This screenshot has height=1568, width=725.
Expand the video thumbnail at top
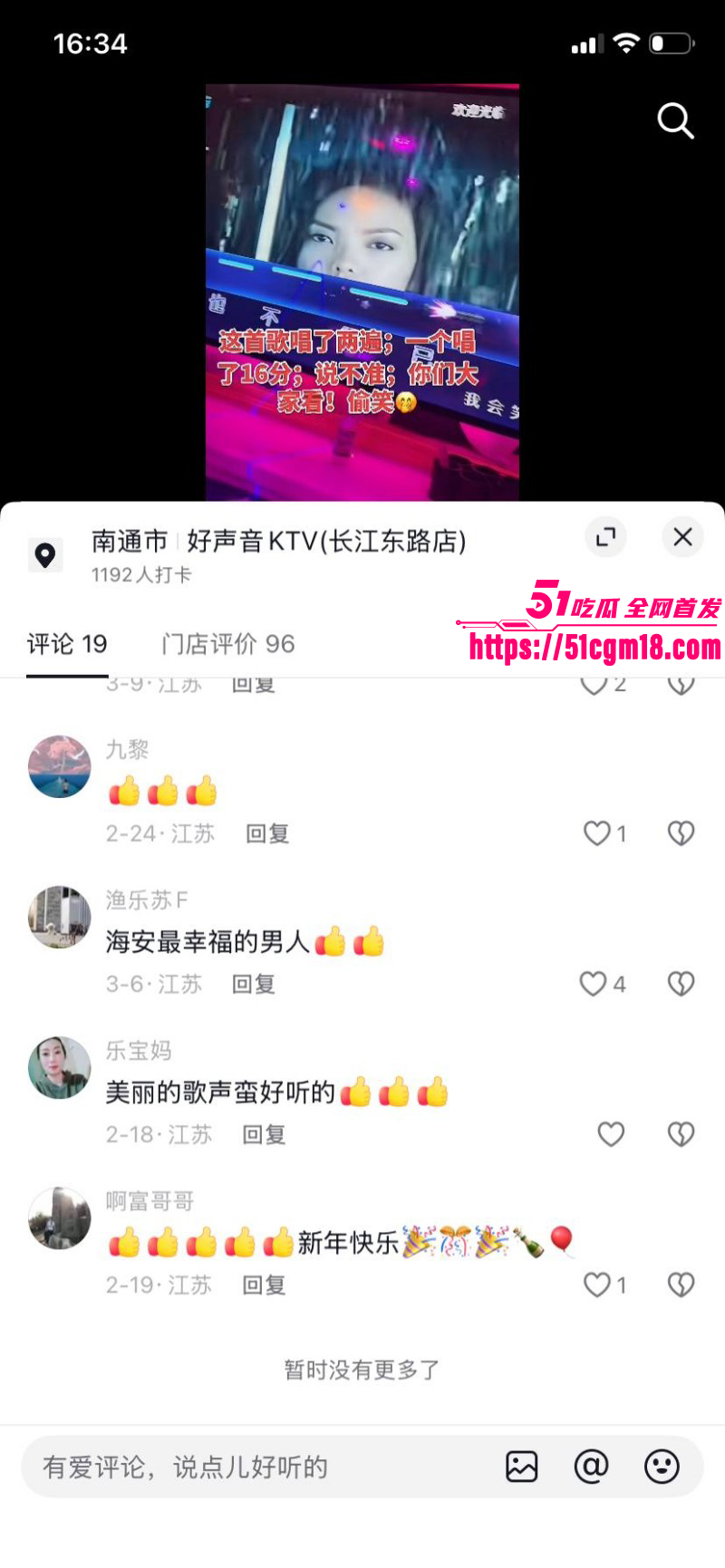[x=362, y=290]
